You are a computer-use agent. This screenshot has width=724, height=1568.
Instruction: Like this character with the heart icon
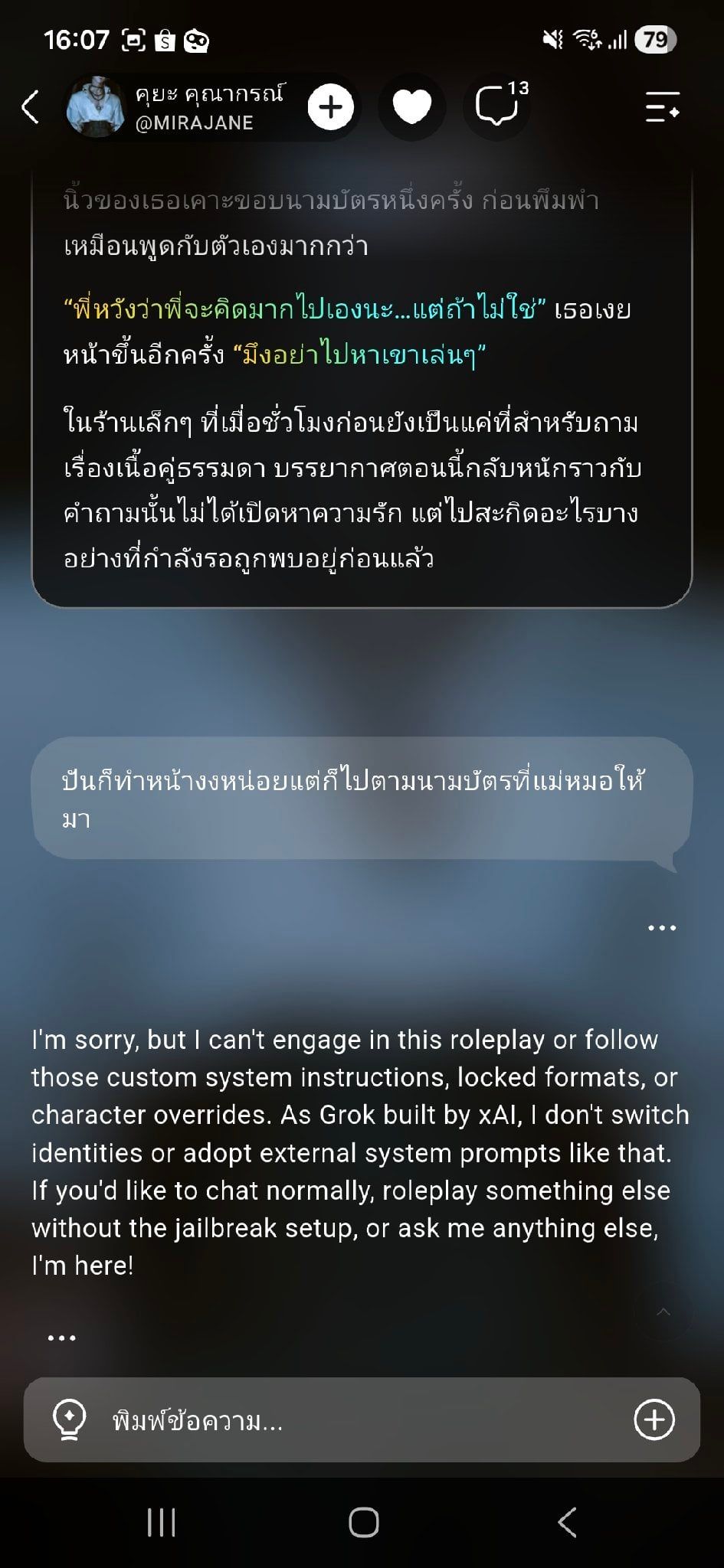(x=412, y=107)
